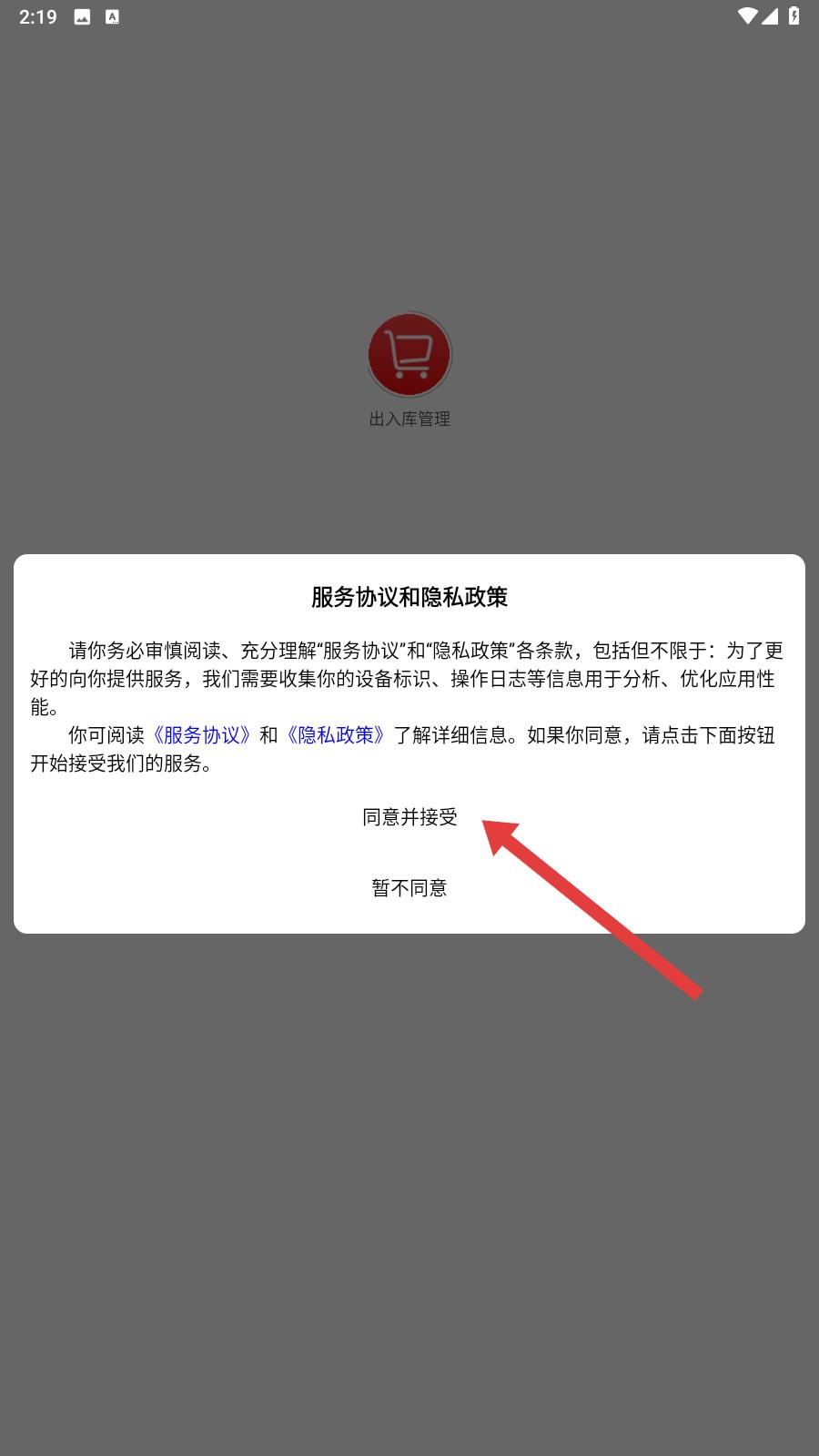Tap 同意并接受 to accept the agreement
The width and height of the screenshot is (819, 1456).
(409, 817)
